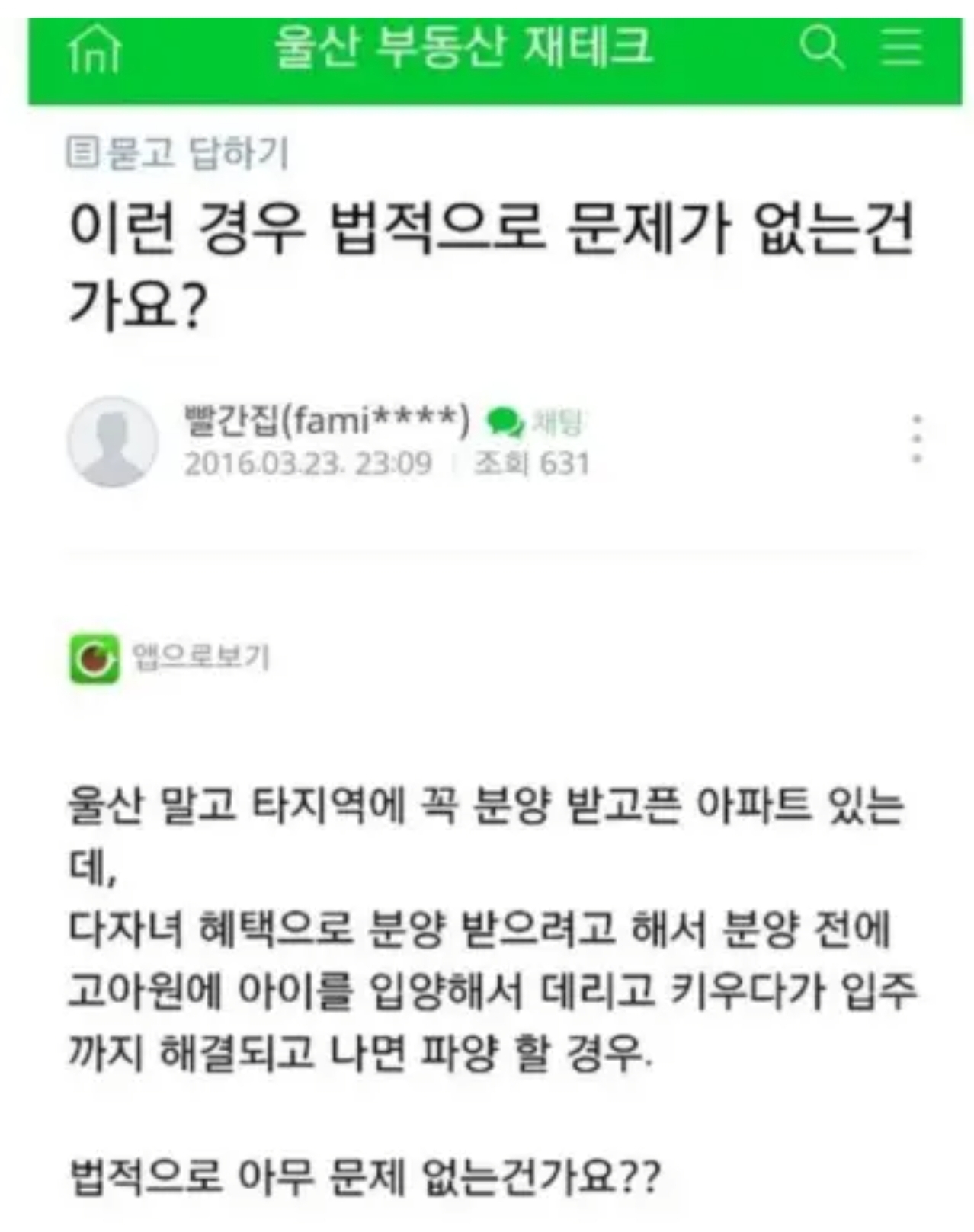Screen dimensions: 974x1232
Task: Open the hamburger menu
Action: click(902, 46)
